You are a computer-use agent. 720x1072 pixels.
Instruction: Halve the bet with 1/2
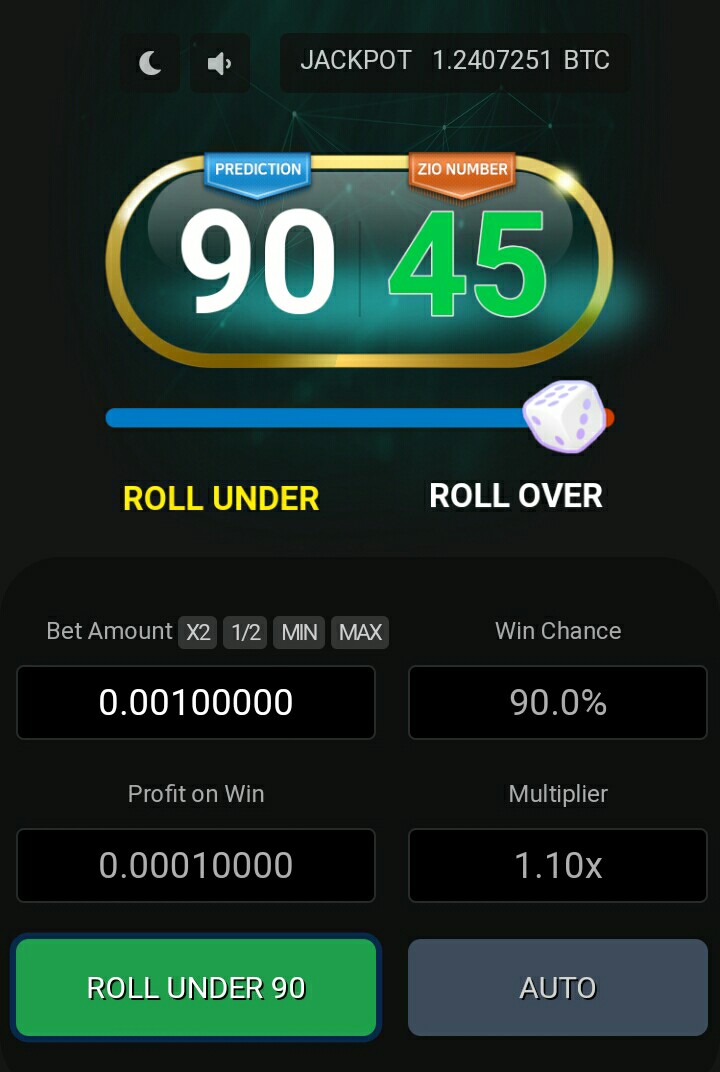(245, 632)
